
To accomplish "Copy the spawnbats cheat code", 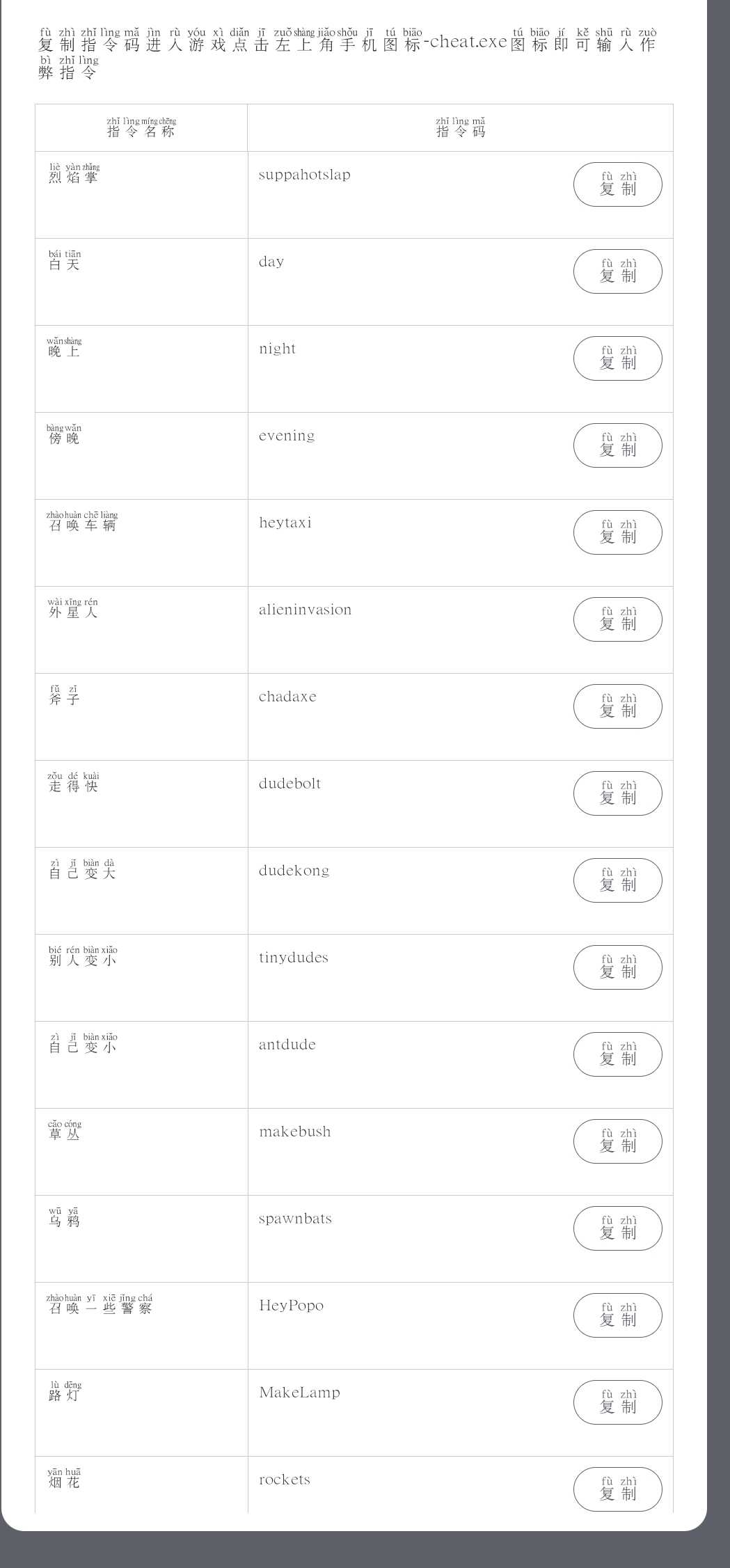I will click(617, 1228).
